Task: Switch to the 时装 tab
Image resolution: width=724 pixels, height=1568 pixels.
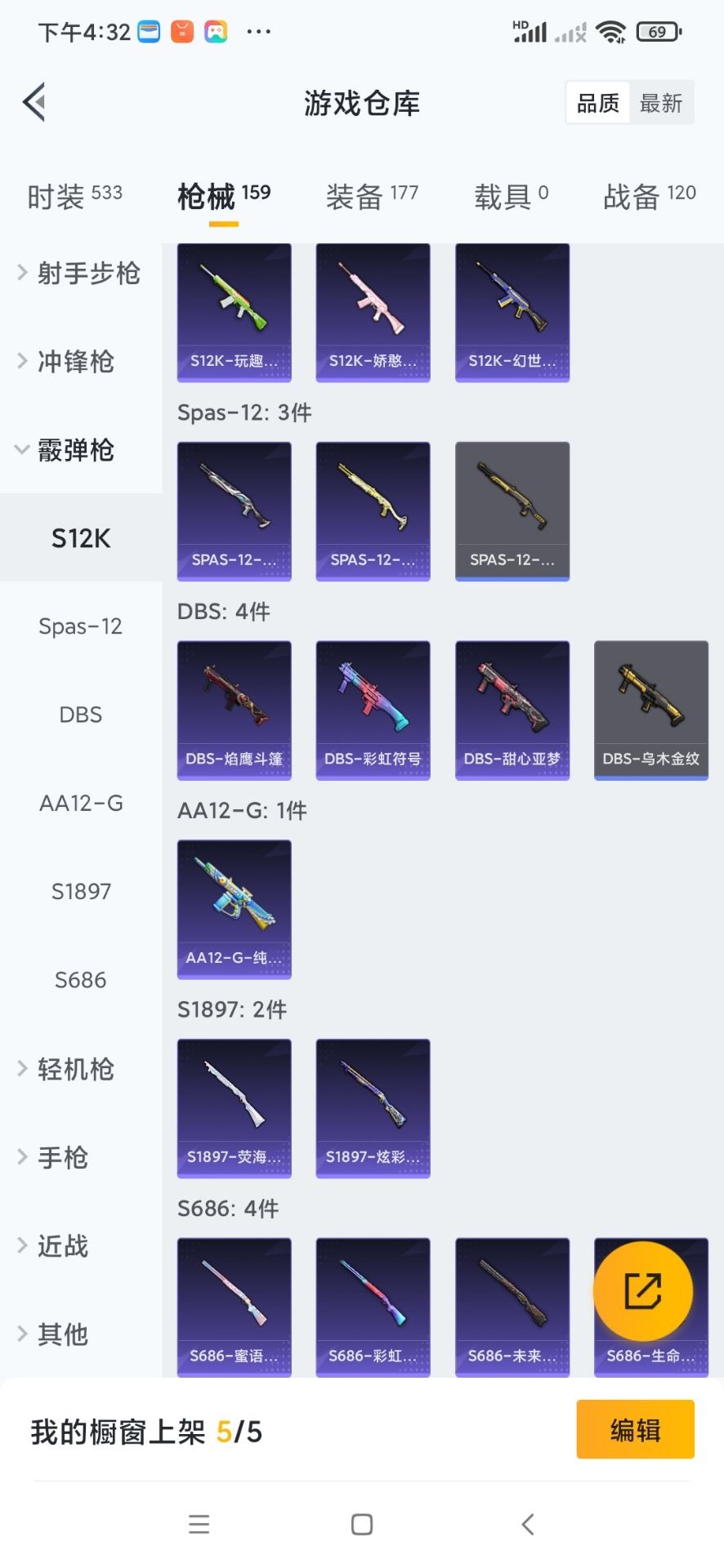Action: click(74, 196)
